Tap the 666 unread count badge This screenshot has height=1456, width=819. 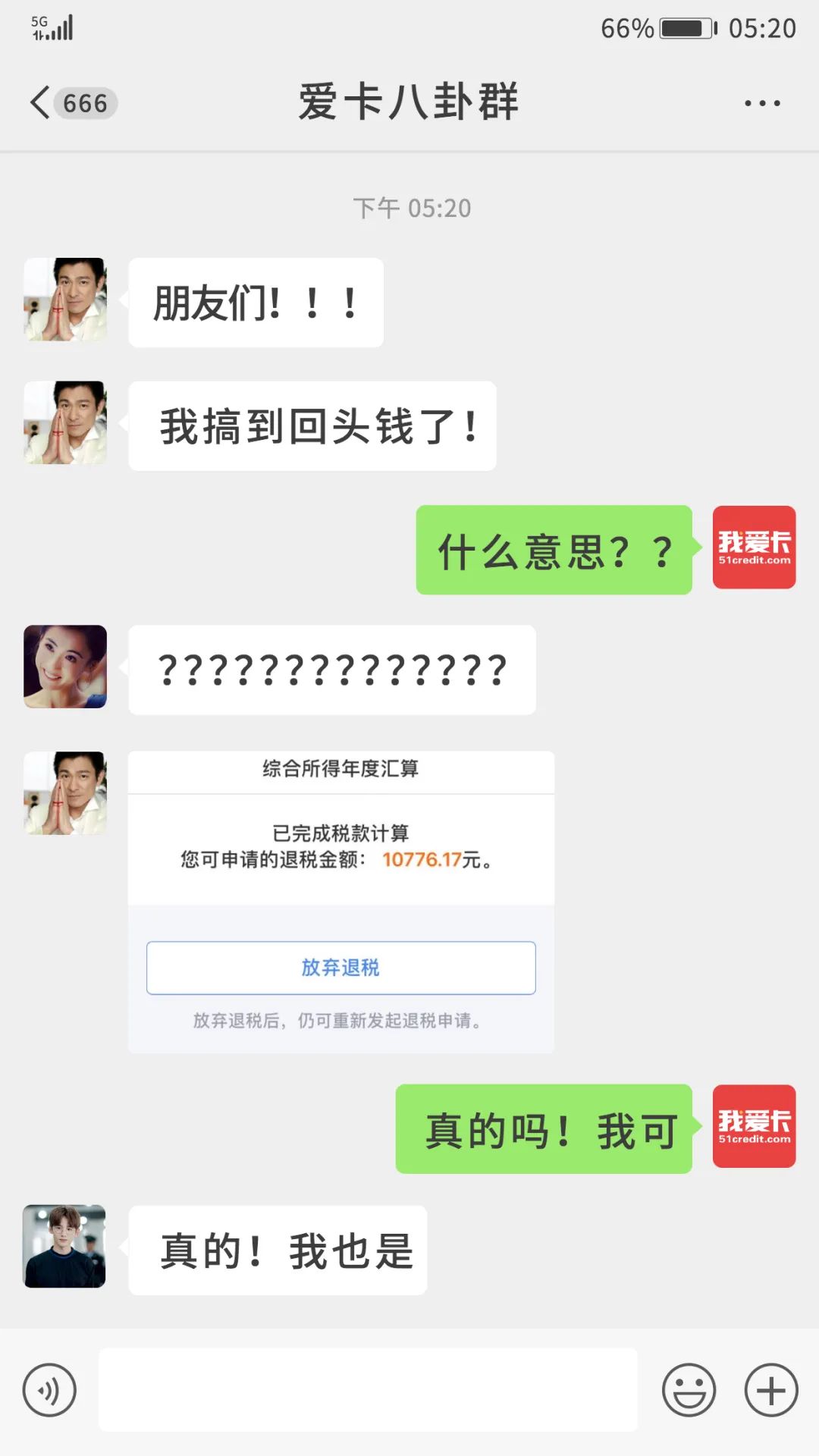82,102
